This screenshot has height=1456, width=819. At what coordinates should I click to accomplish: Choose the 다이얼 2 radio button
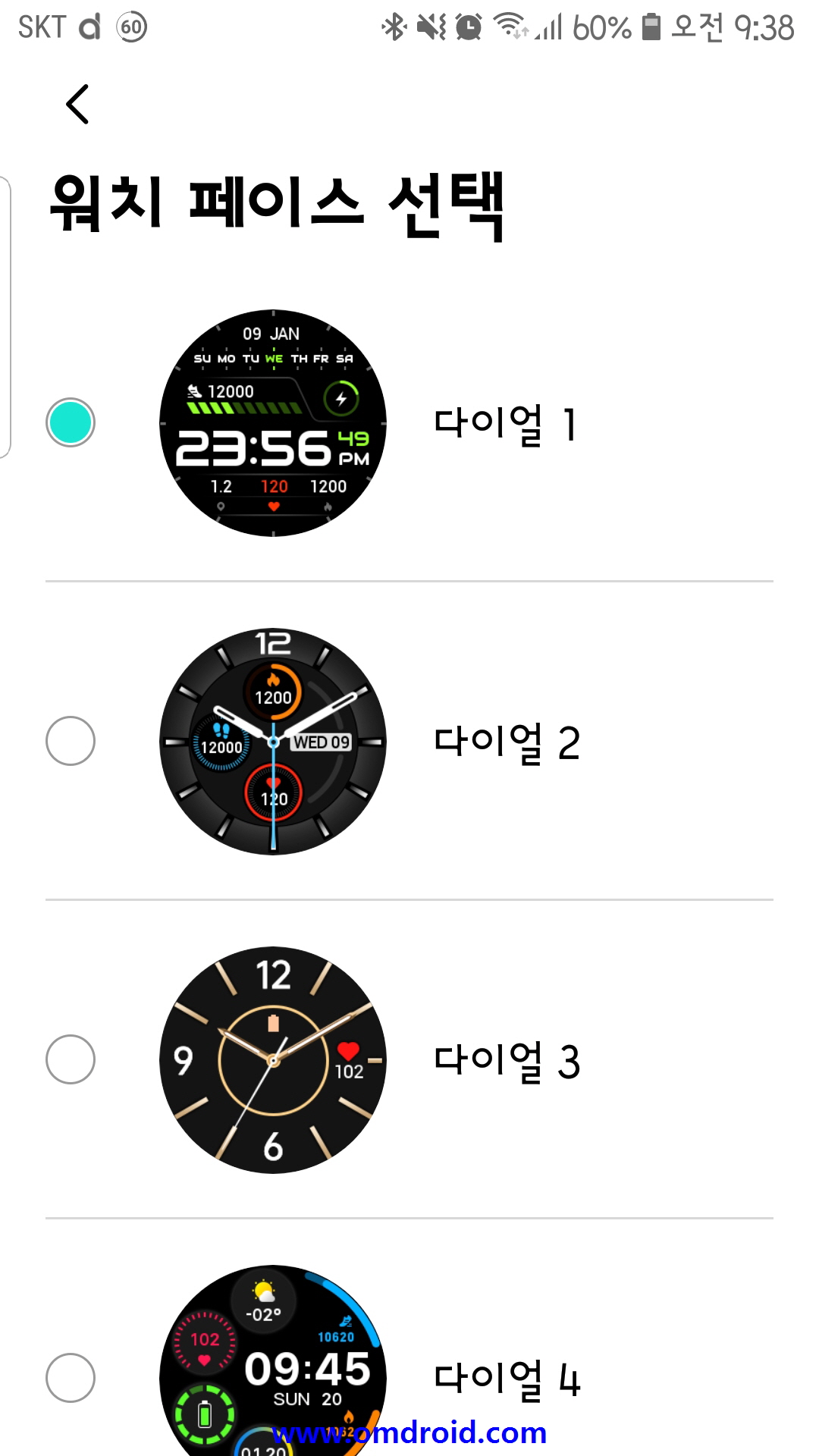click(x=71, y=741)
